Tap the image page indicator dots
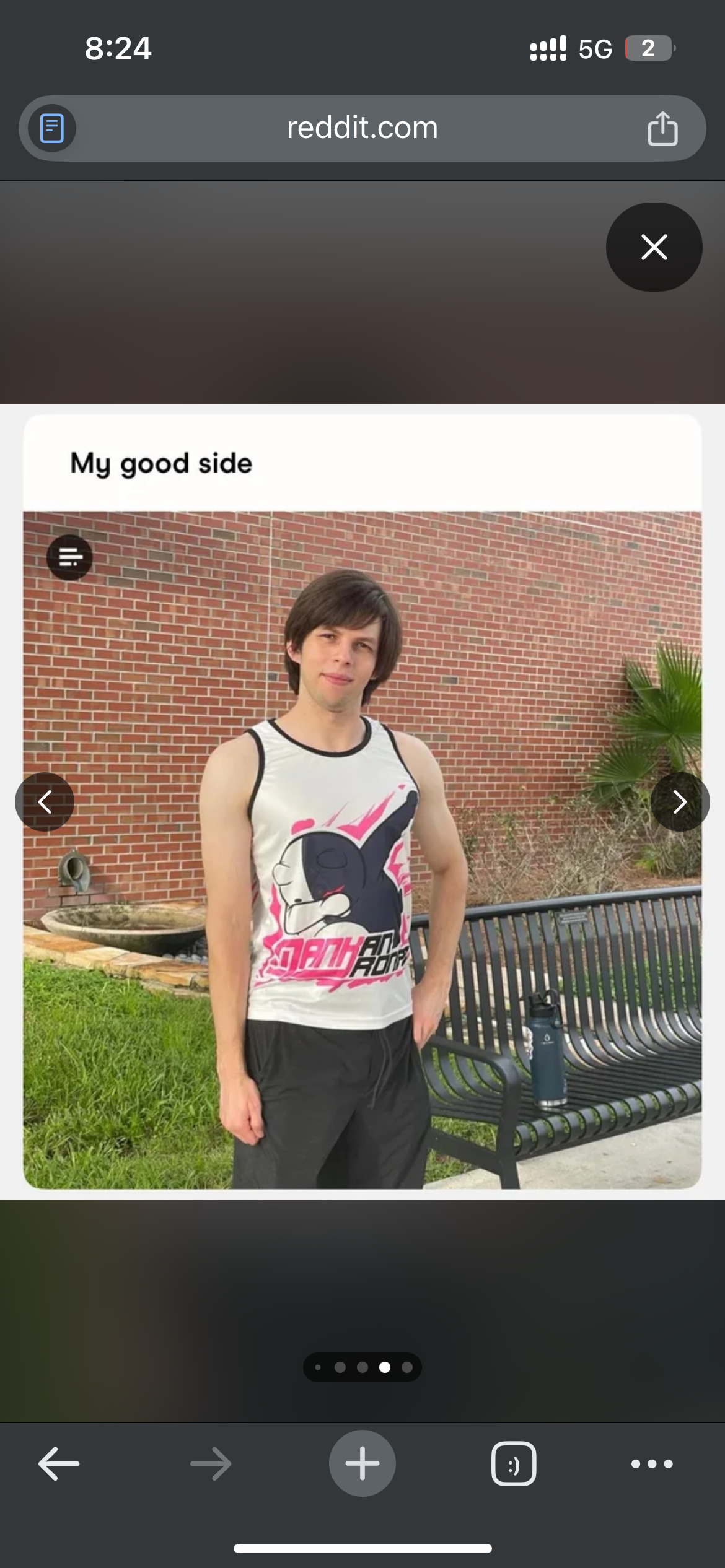The image size is (725, 1568). (x=362, y=1367)
